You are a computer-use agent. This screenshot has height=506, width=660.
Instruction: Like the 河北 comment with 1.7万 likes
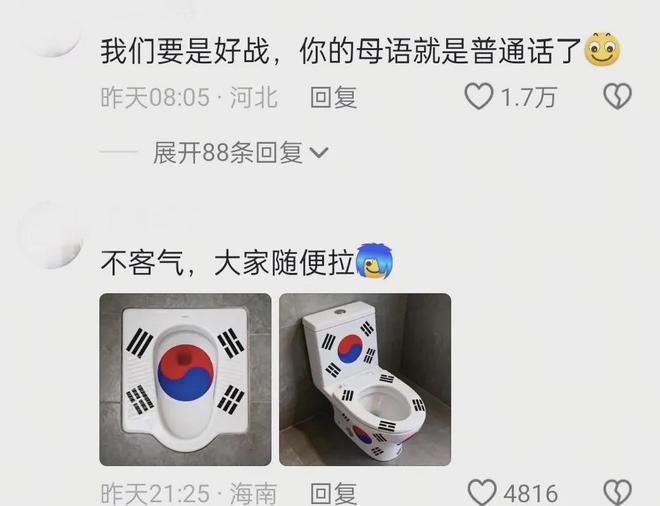tap(480, 97)
